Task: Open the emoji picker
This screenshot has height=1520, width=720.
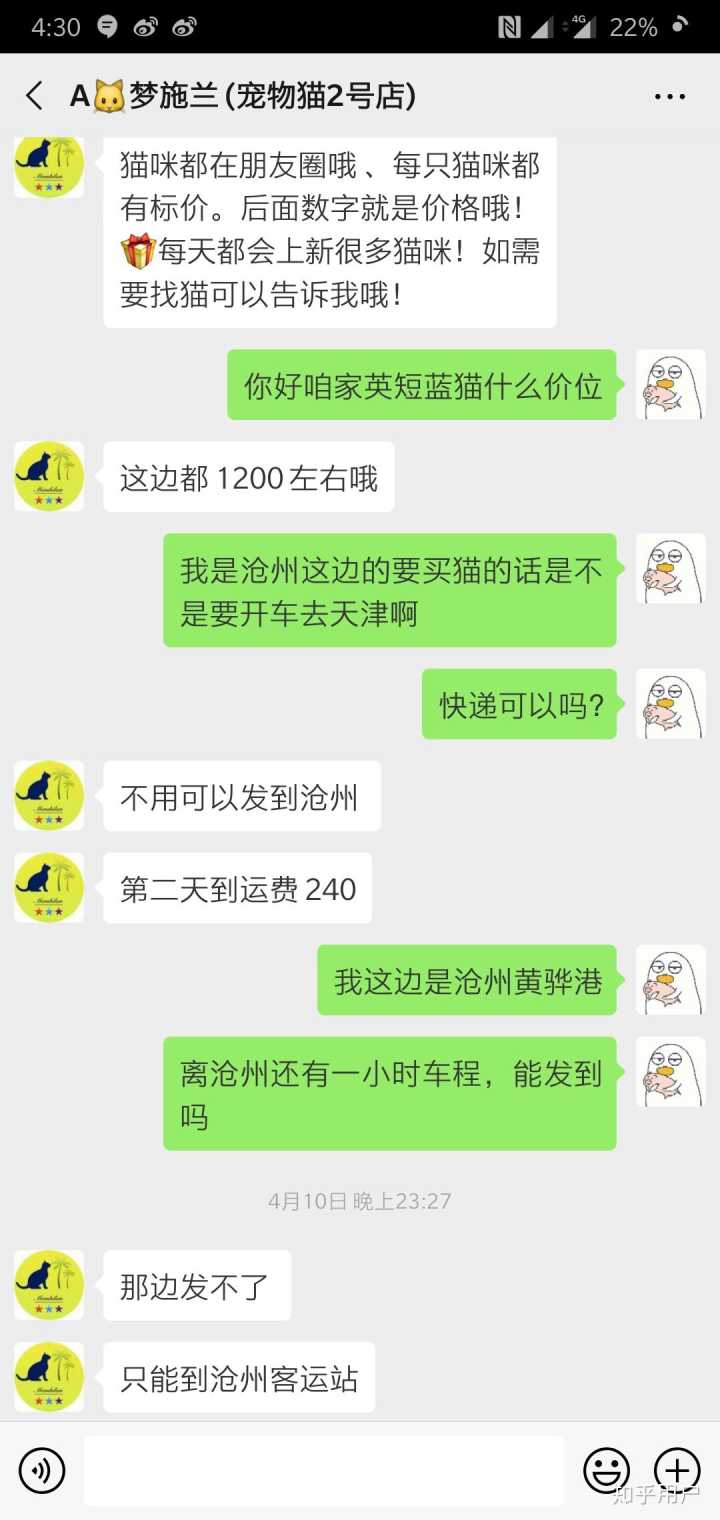Action: 606,1471
